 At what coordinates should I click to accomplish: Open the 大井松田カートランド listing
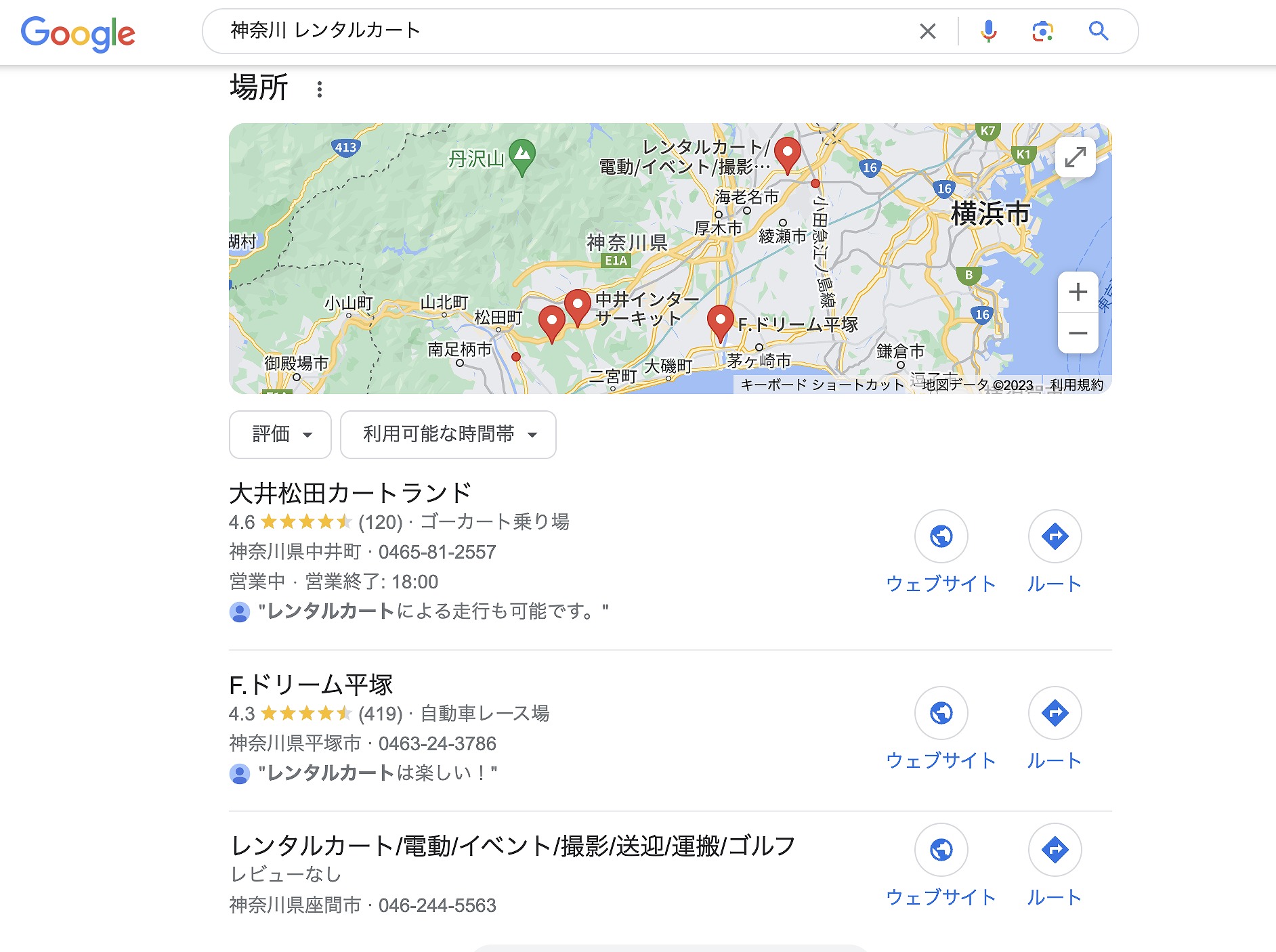tap(350, 493)
